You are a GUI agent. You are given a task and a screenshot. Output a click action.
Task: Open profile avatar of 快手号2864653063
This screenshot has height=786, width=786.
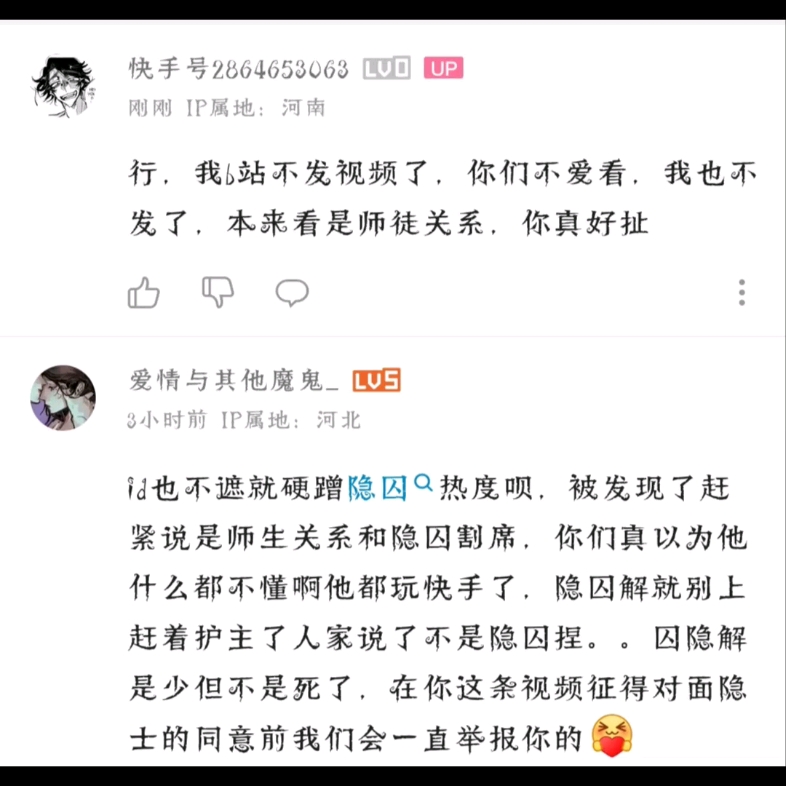(63, 86)
